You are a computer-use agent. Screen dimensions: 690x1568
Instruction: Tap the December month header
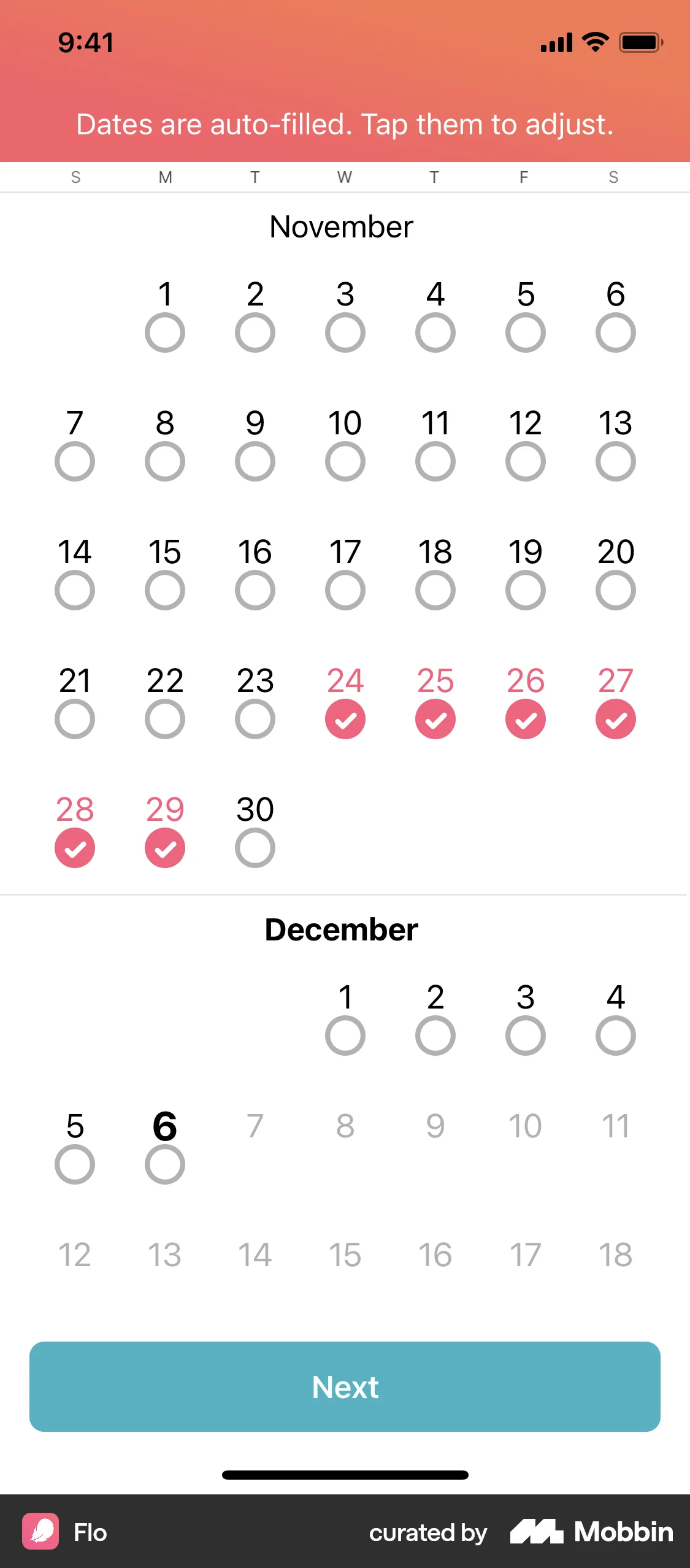[x=342, y=928]
